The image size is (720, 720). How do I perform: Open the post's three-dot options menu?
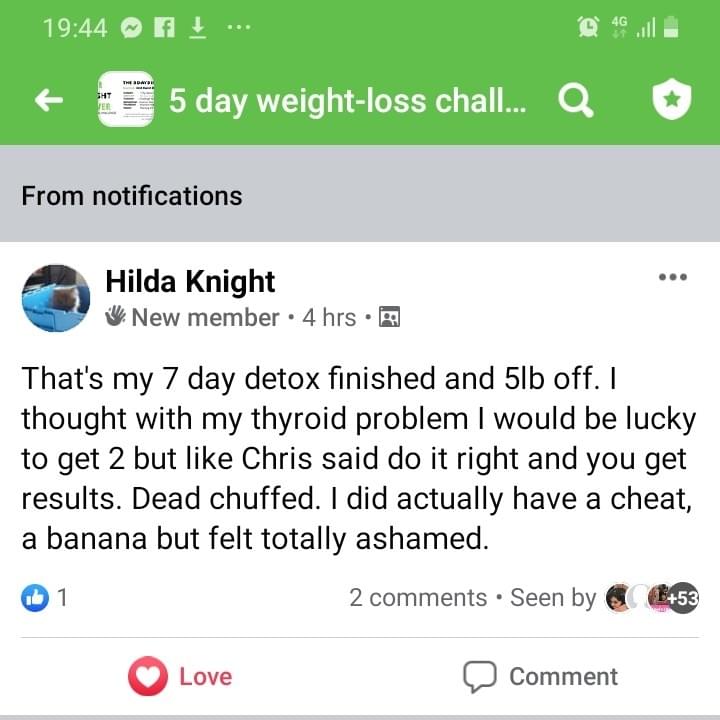[672, 277]
